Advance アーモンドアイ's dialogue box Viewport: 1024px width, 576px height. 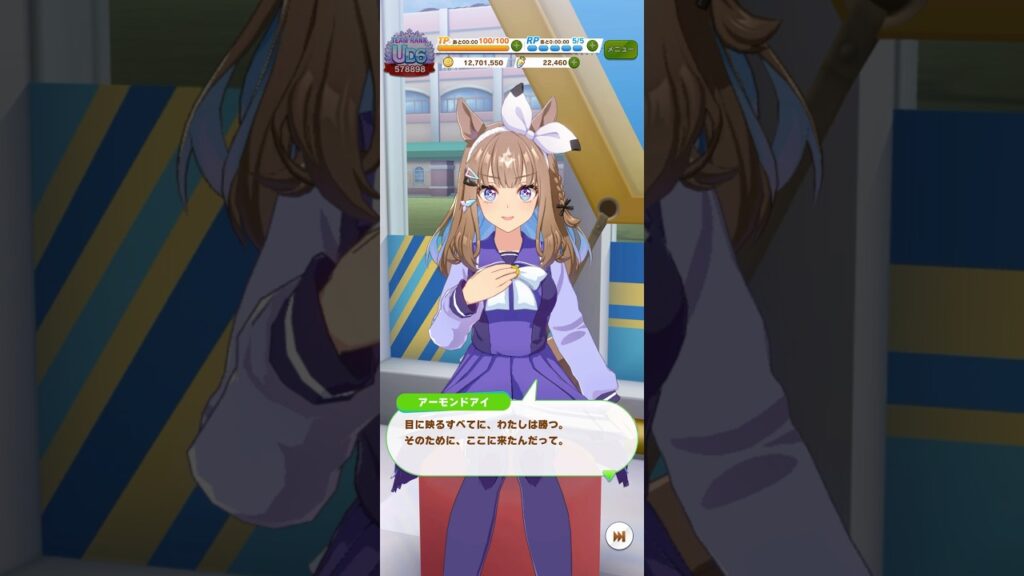pyautogui.click(x=511, y=435)
